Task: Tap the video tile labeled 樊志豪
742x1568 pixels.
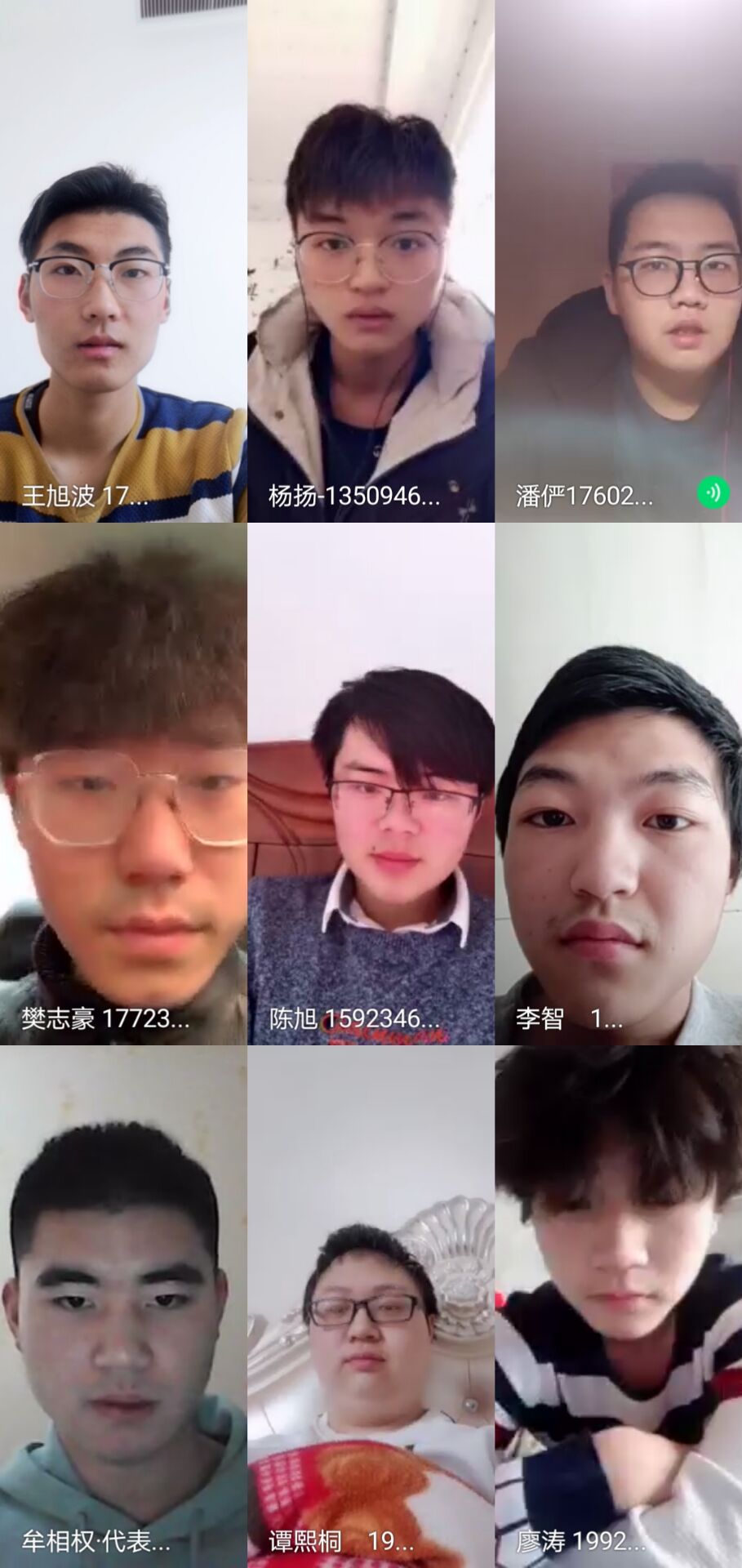Action: (x=123, y=784)
